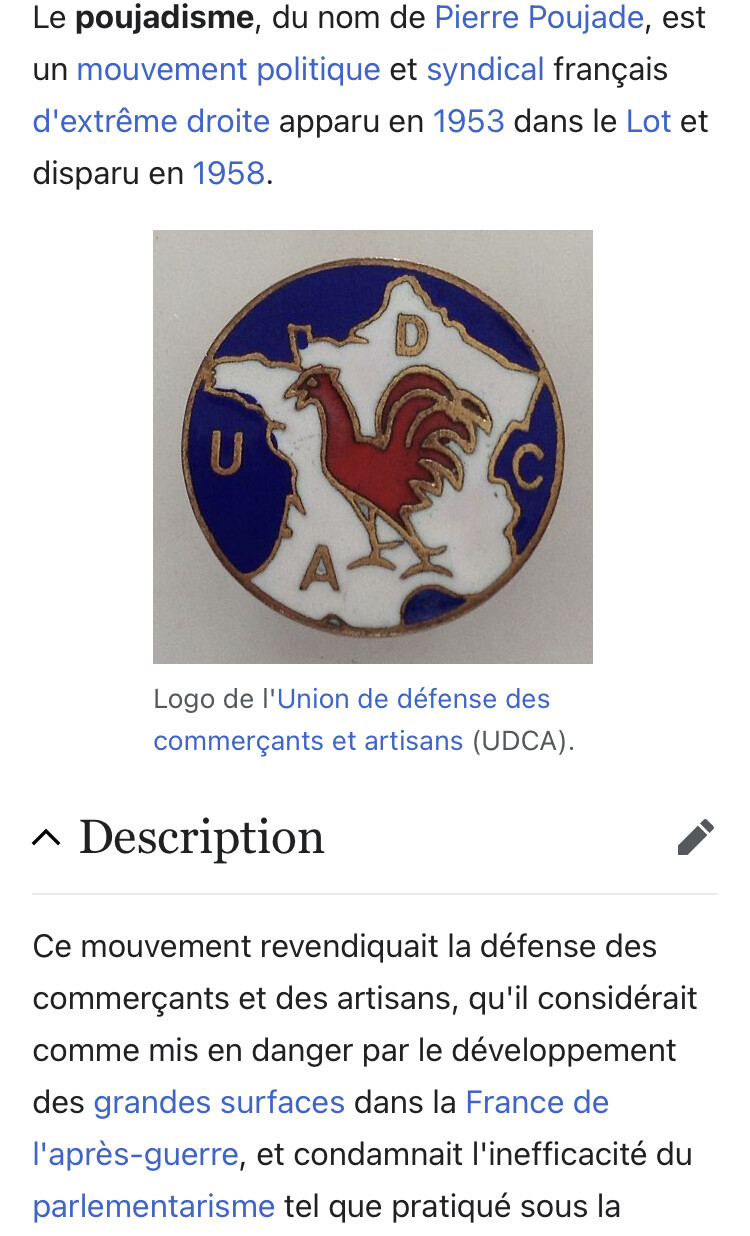The height and width of the screenshot is (1236, 750).
Task: Follow the syndical link
Action: [x=485, y=70]
